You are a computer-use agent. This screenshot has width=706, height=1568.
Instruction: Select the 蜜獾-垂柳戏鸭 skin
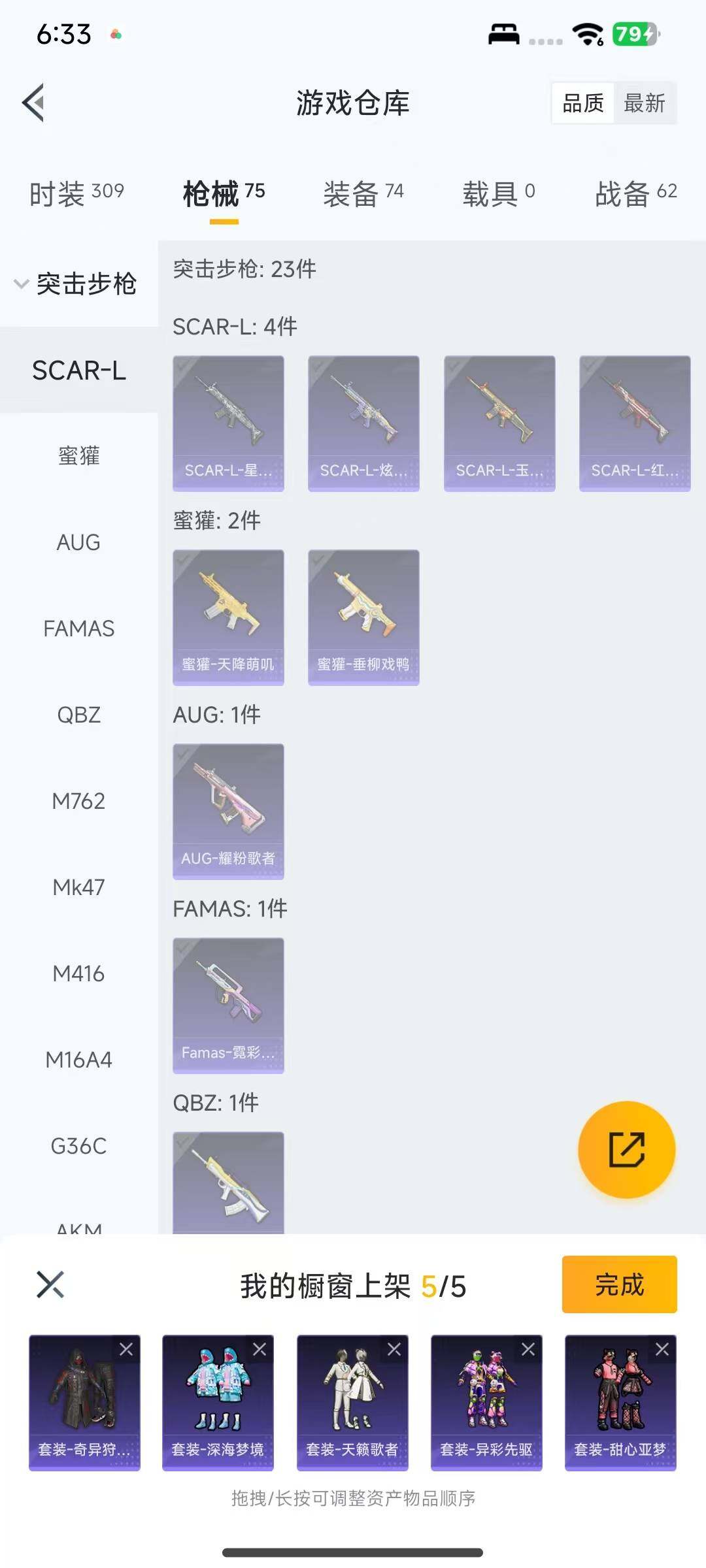[x=363, y=617]
